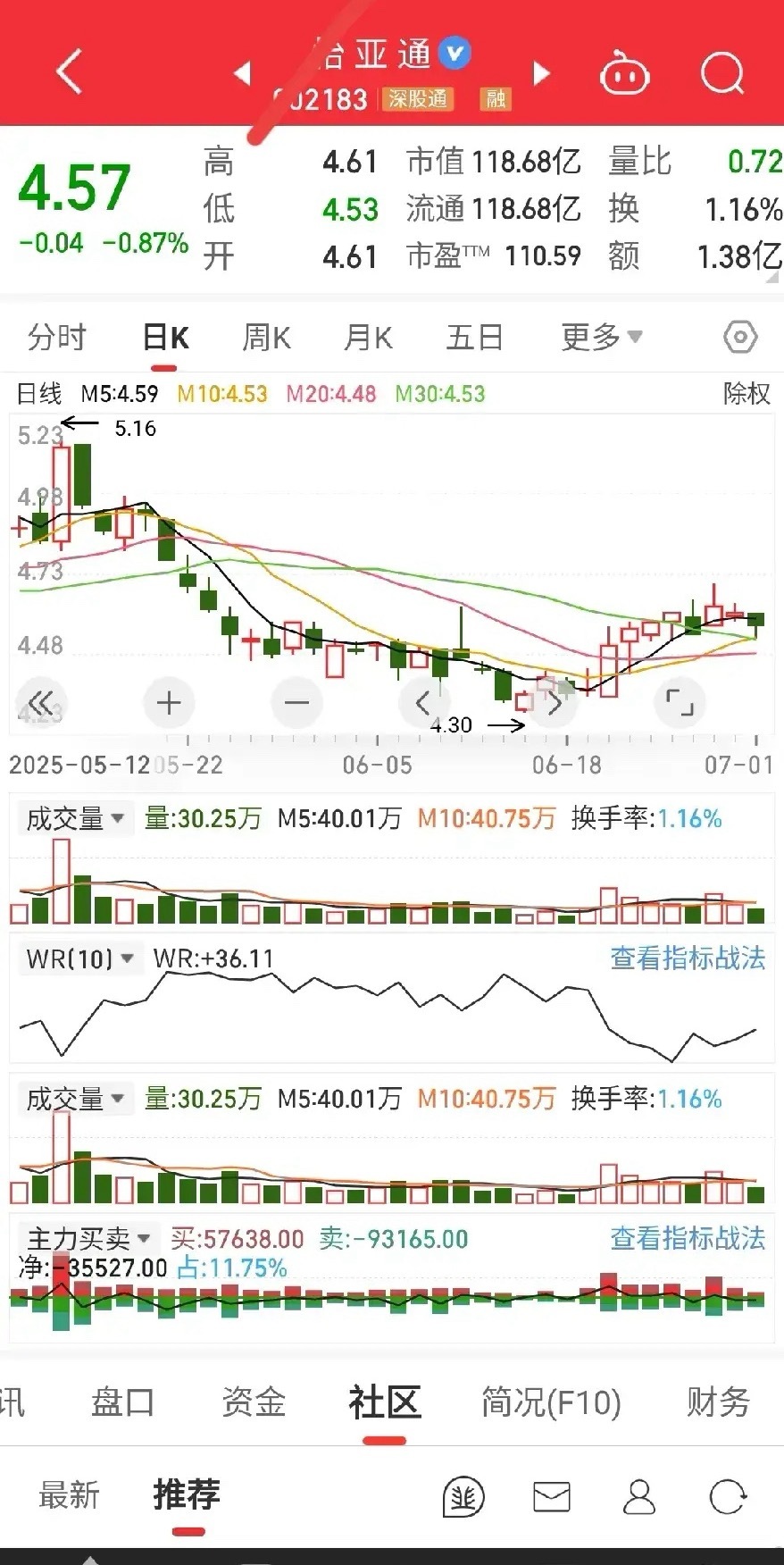Open chart settings hexagon icon

click(740, 338)
